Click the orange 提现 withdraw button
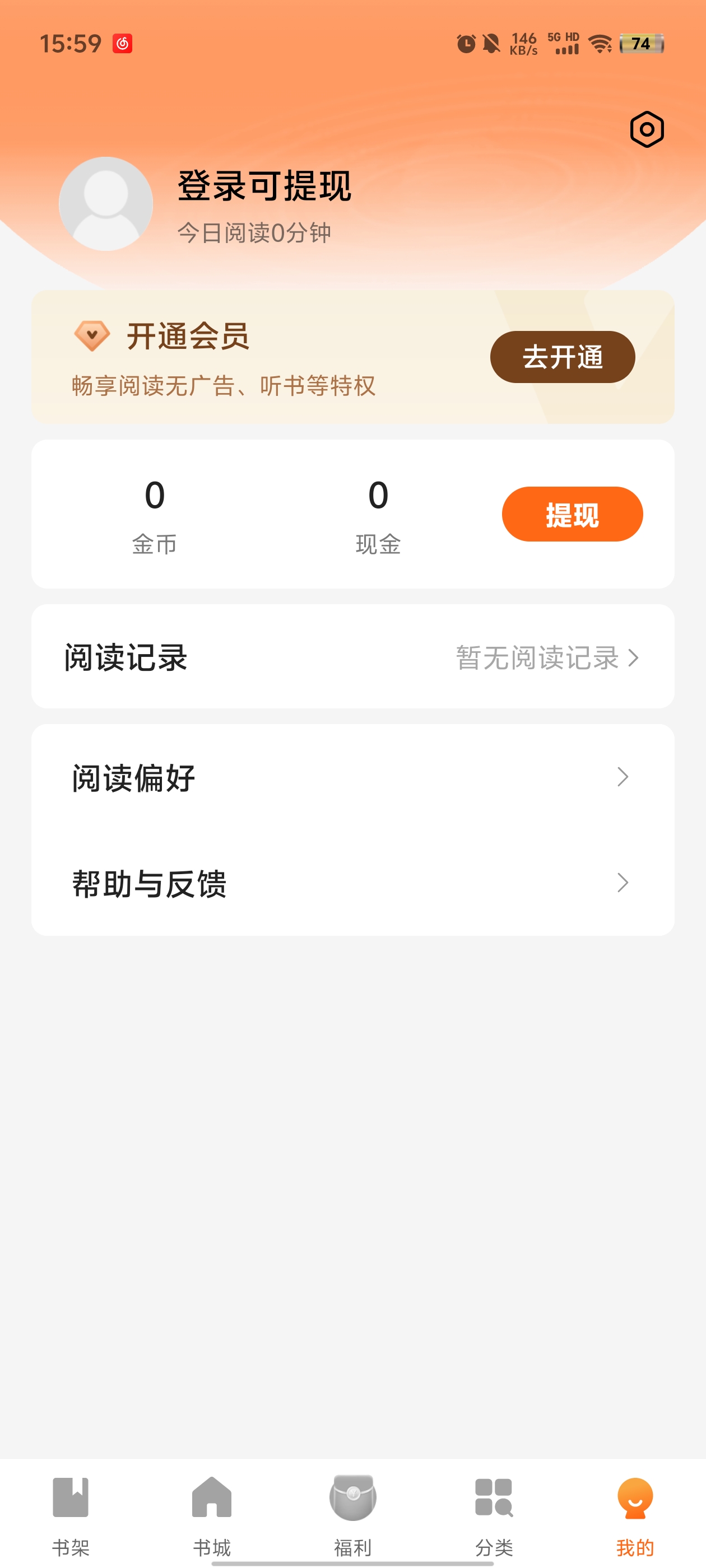 pos(573,514)
